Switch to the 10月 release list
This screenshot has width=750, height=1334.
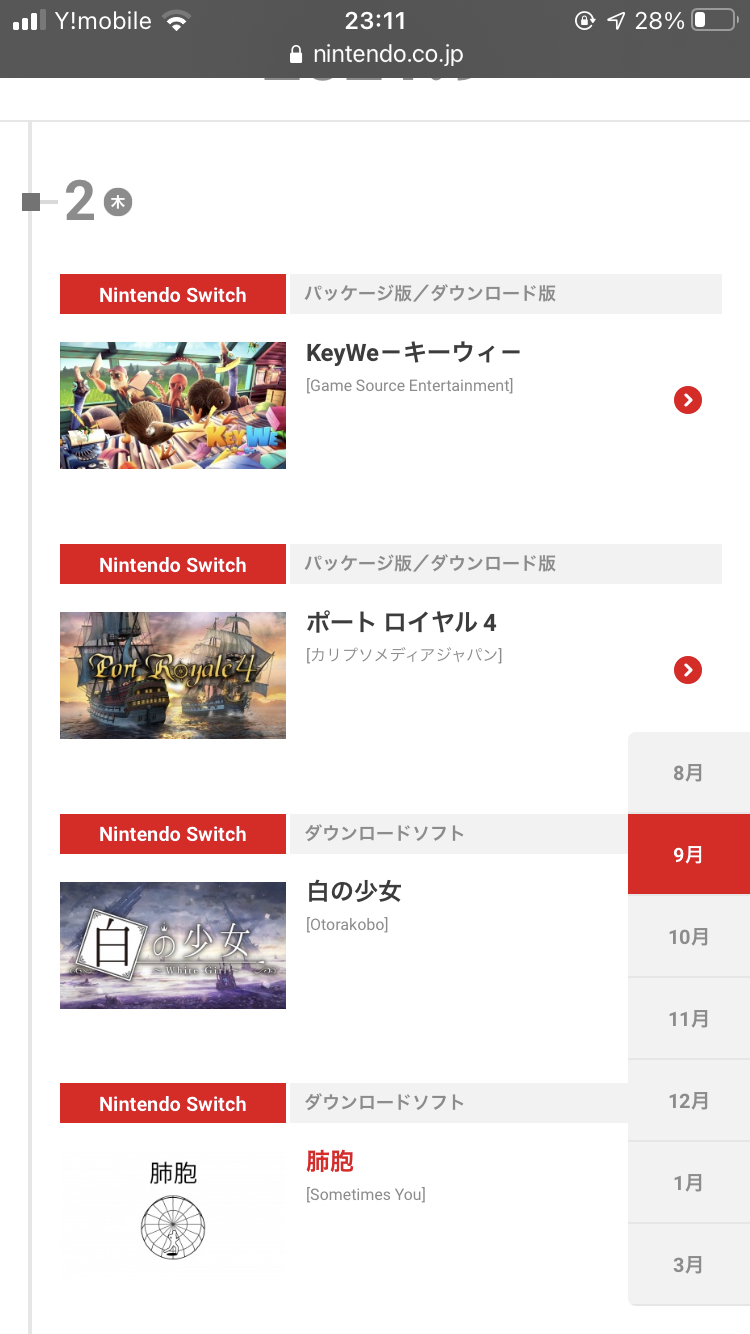click(689, 936)
